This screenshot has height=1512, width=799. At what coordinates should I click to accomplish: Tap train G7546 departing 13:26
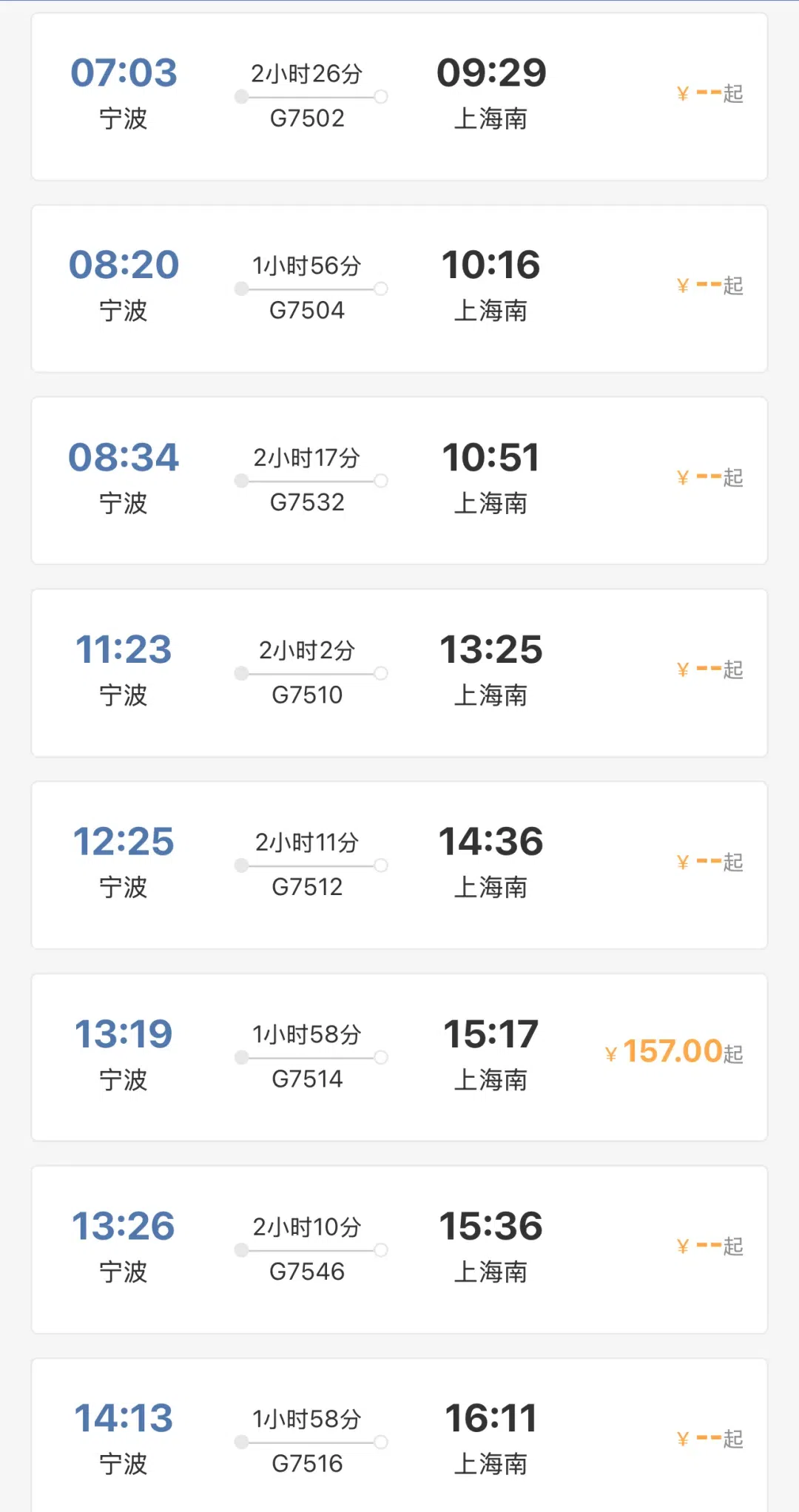pos(399,1250)
